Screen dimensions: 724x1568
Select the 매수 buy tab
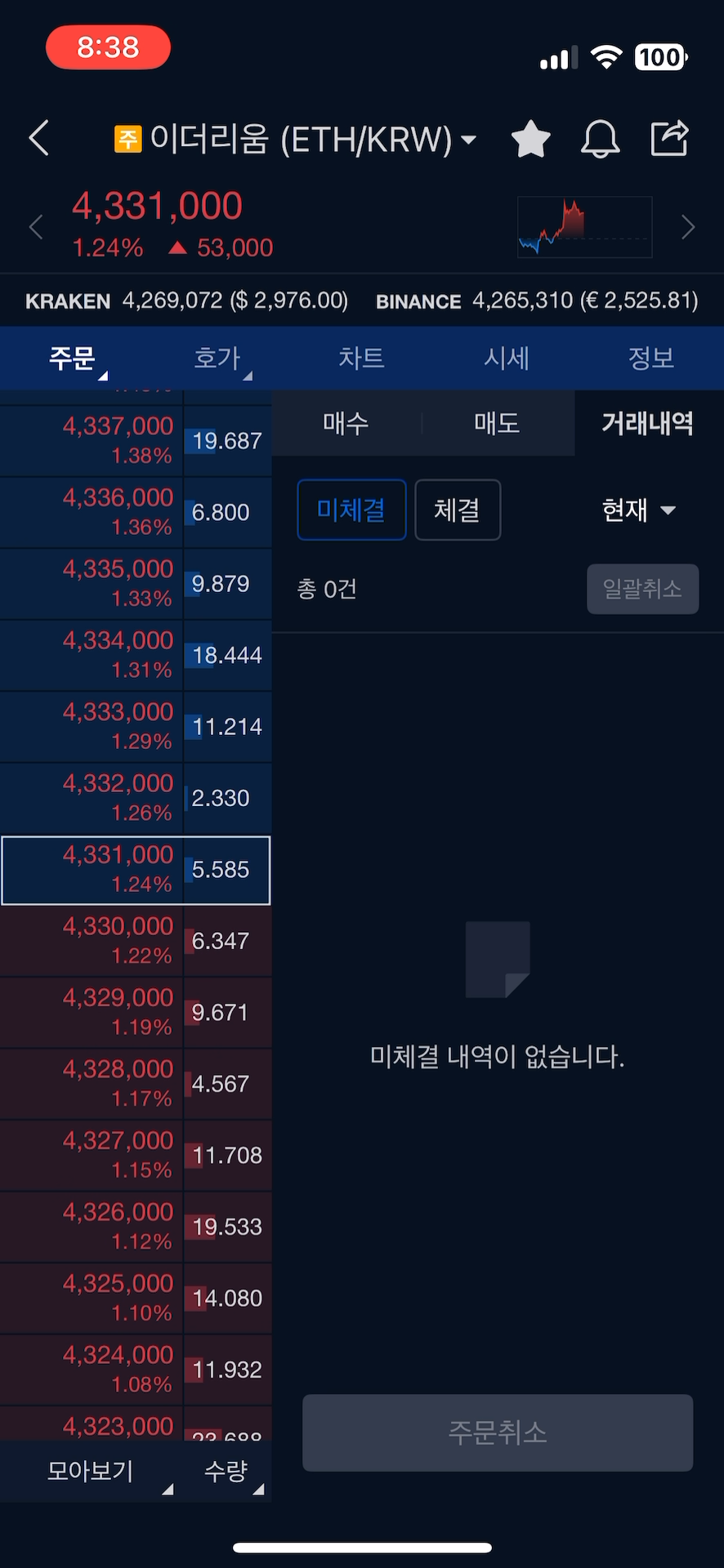tap(346, 423)
